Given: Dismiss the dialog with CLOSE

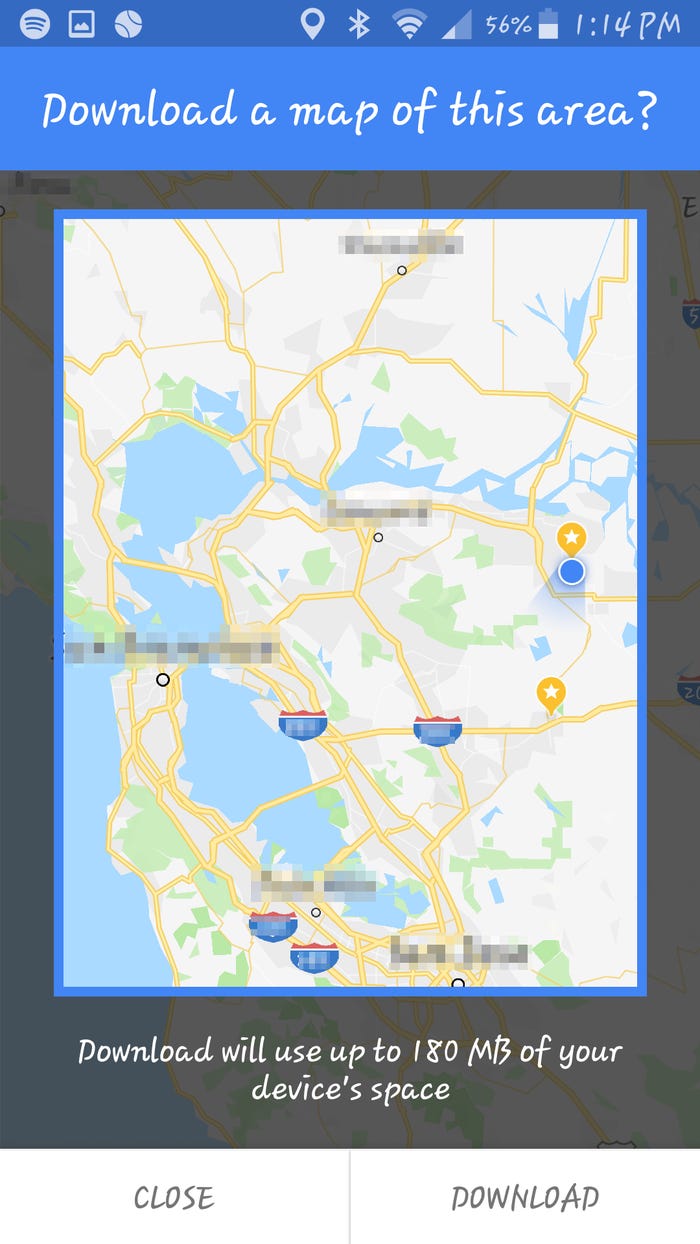Looking at the screenshot, I should (x=174, y=1197).
